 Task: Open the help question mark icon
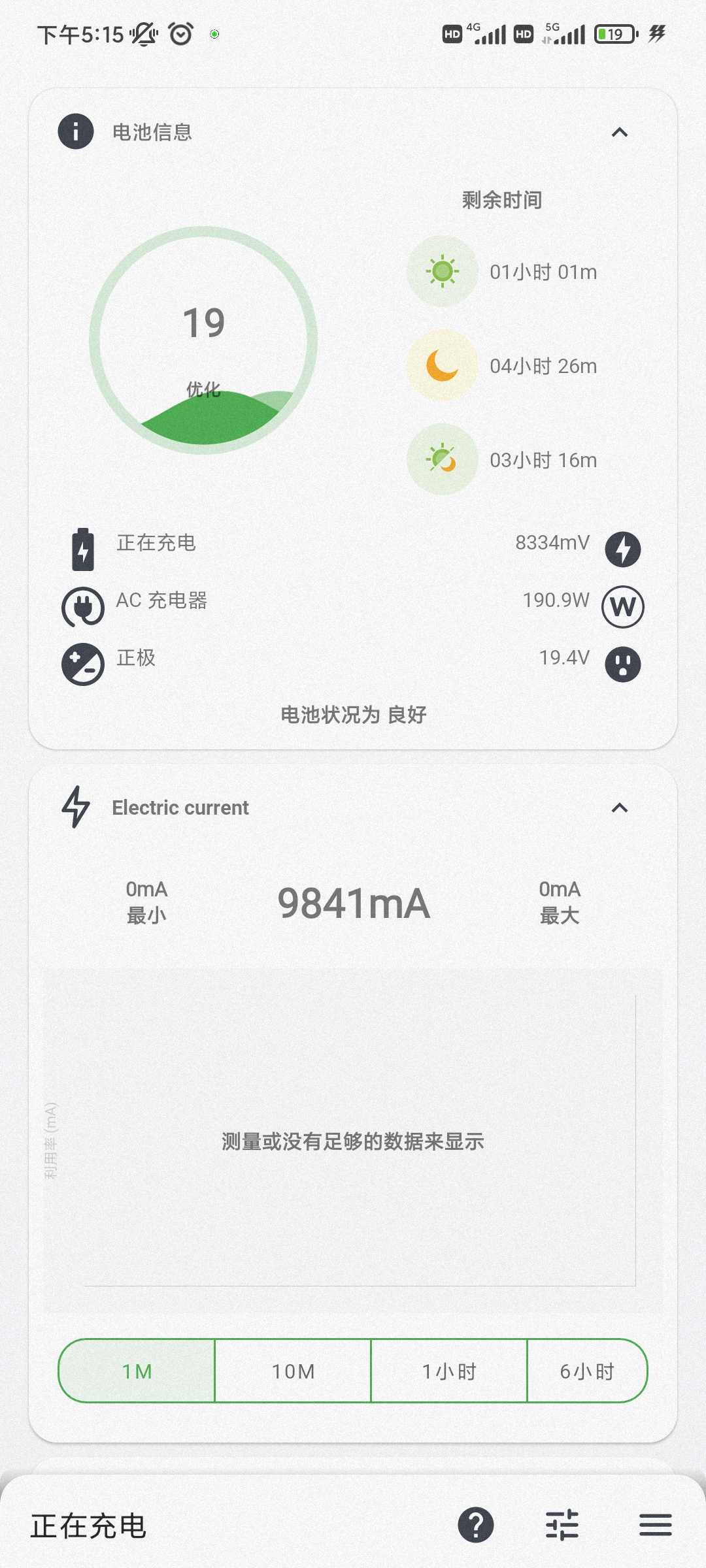(476, 1525)
